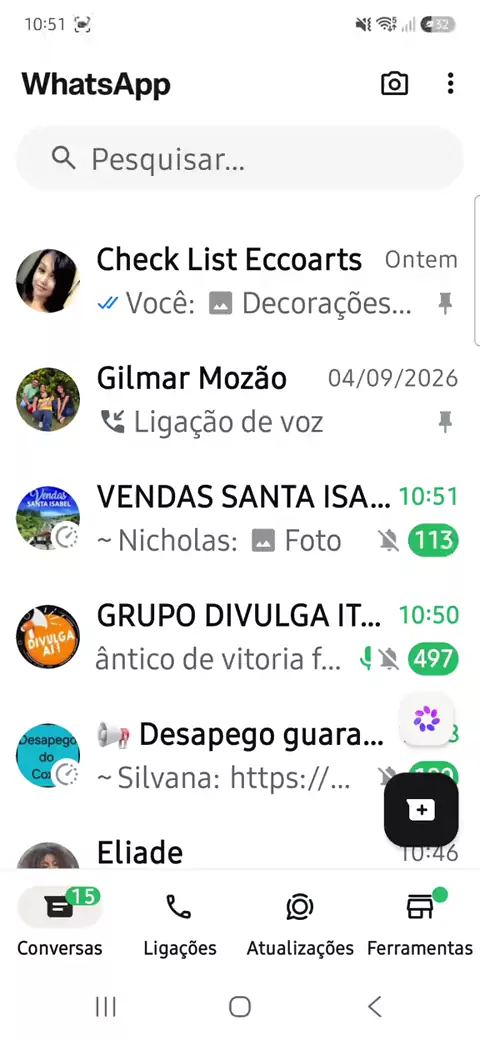Tap the purple Meta AI floating button
The image size is (480, 1040).
pyautogui.click(x=426, y=719)
